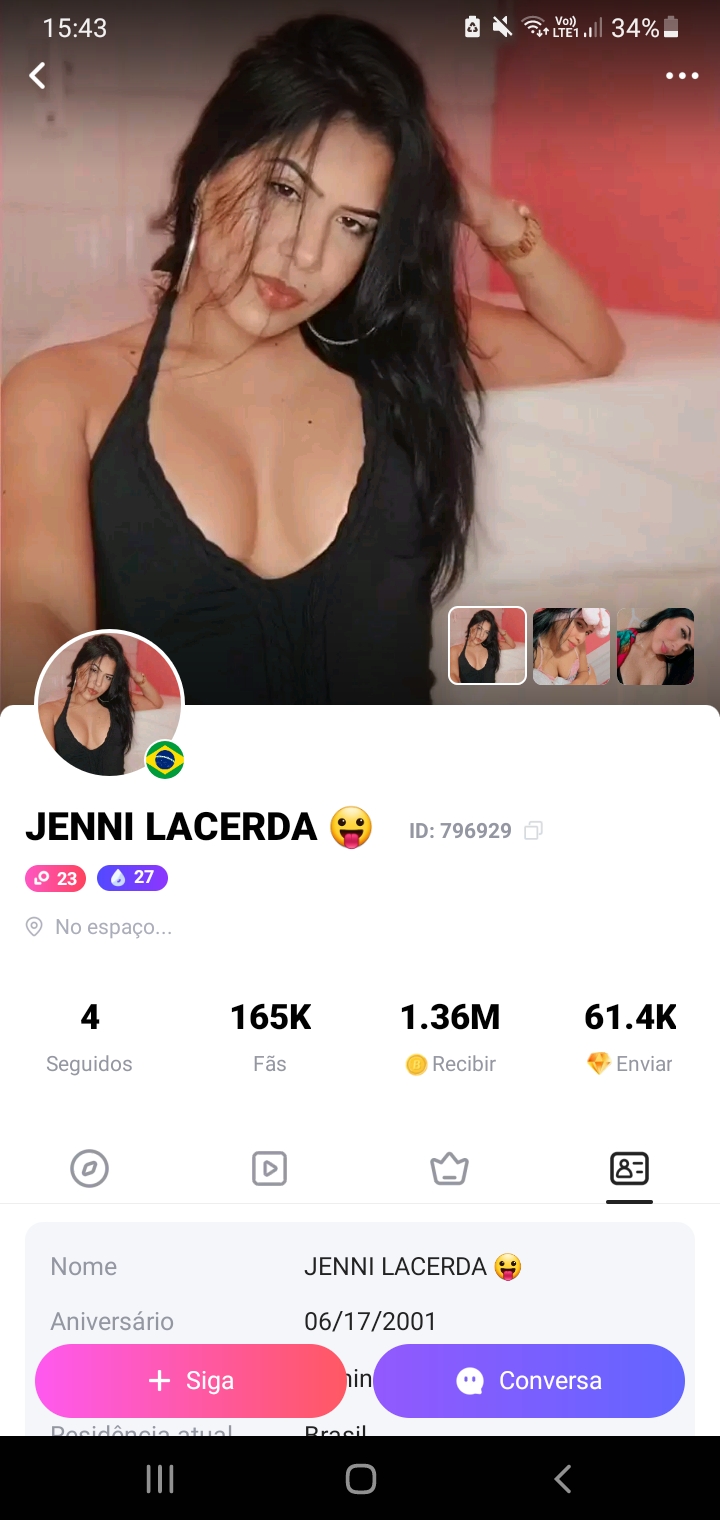Start a chat with Conversa button
The image size is (720, 1520).
(529, 1380)
